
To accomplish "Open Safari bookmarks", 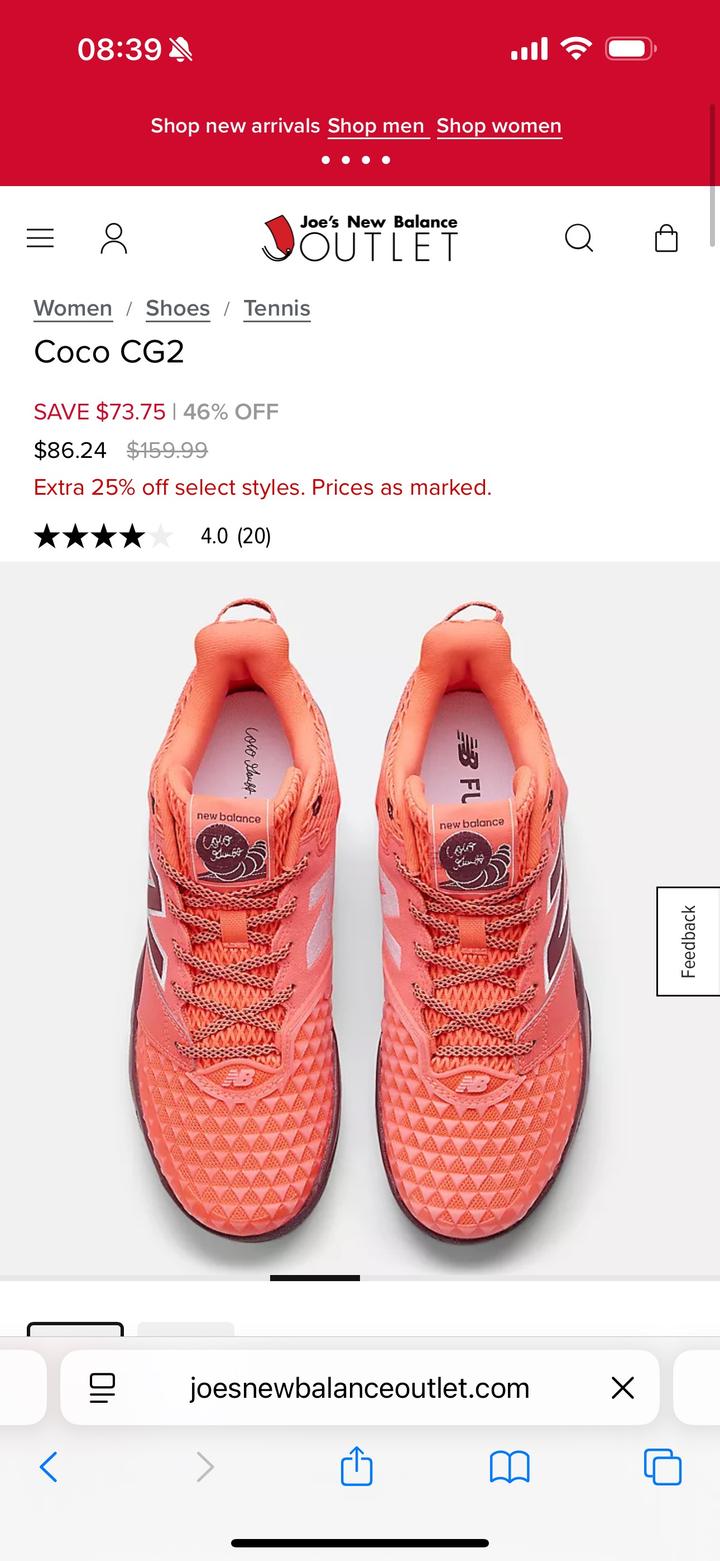I will [509, 1467].
